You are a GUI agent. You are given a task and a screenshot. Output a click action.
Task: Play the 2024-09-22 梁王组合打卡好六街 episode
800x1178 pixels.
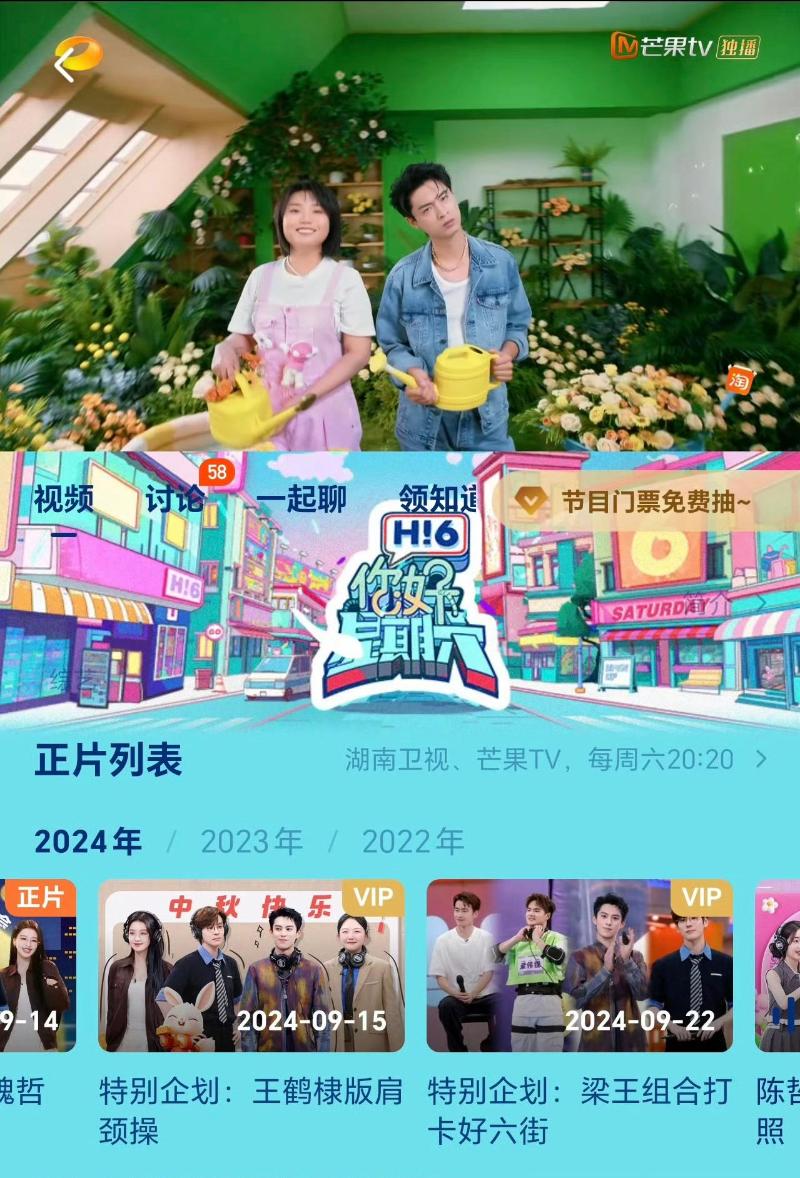pos(579,965)
